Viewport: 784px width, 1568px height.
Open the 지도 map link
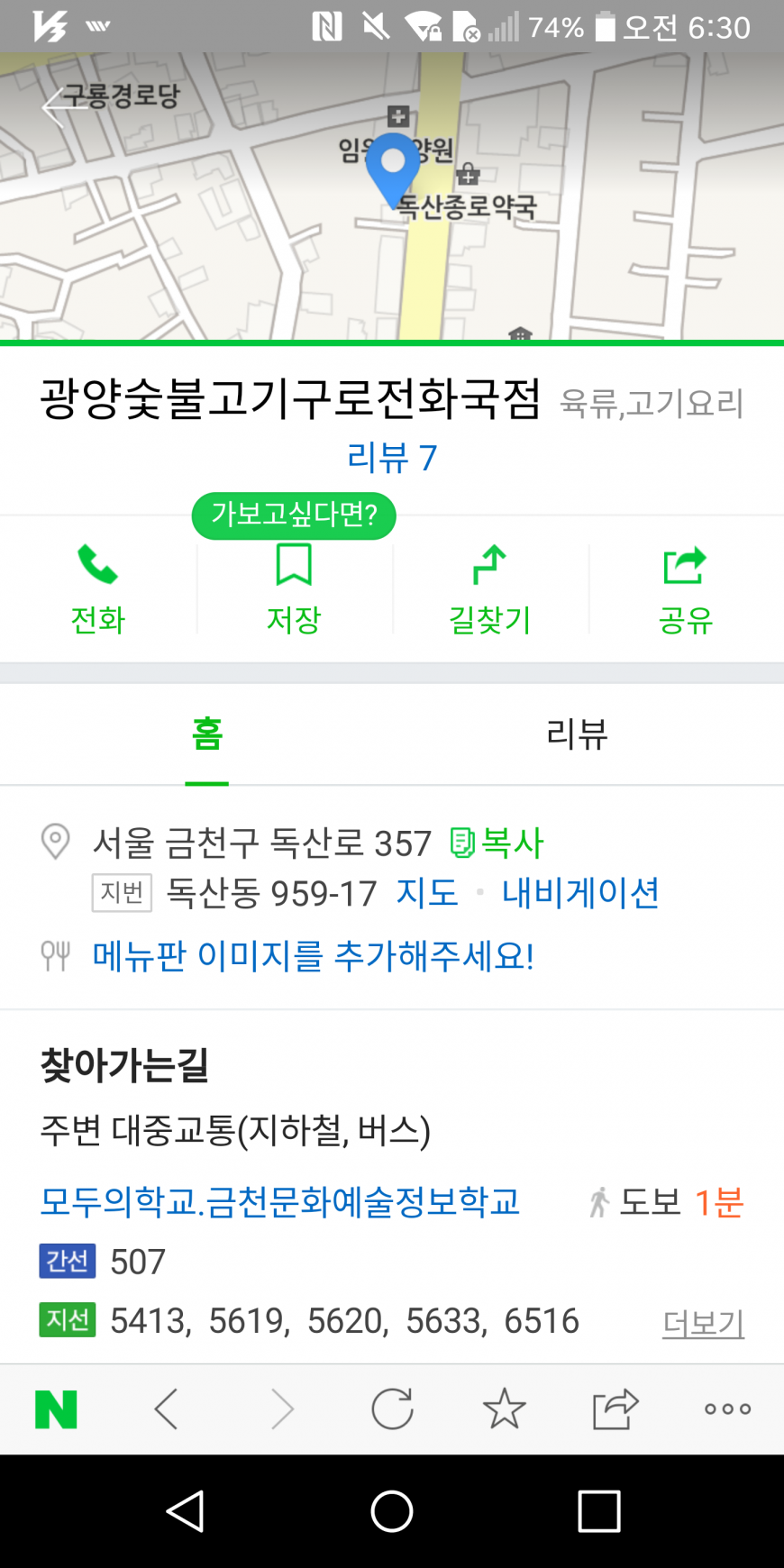point(427,893)
